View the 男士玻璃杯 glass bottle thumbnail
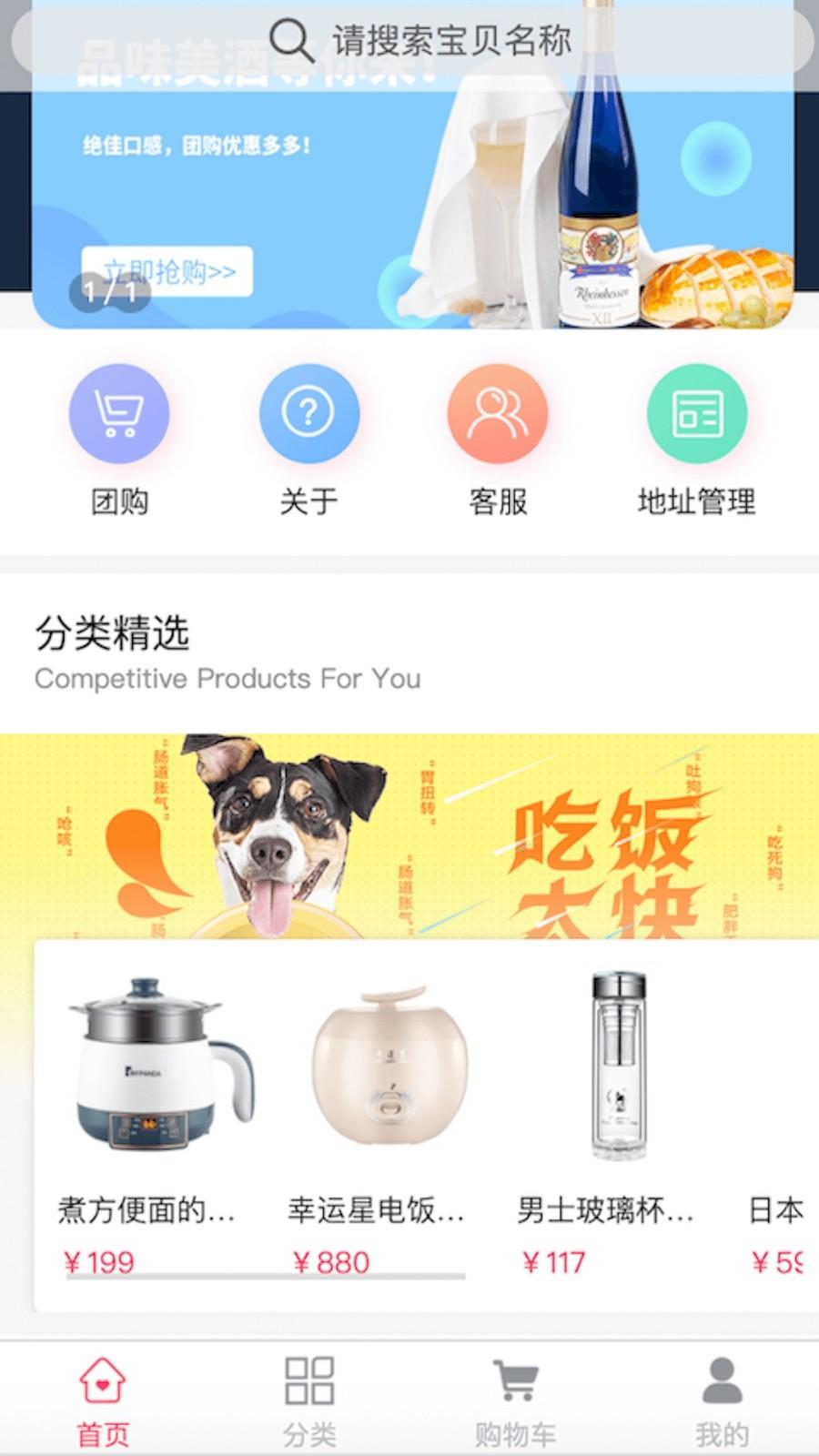Screen dimensions: 819x1456 tap(612, 1074)
